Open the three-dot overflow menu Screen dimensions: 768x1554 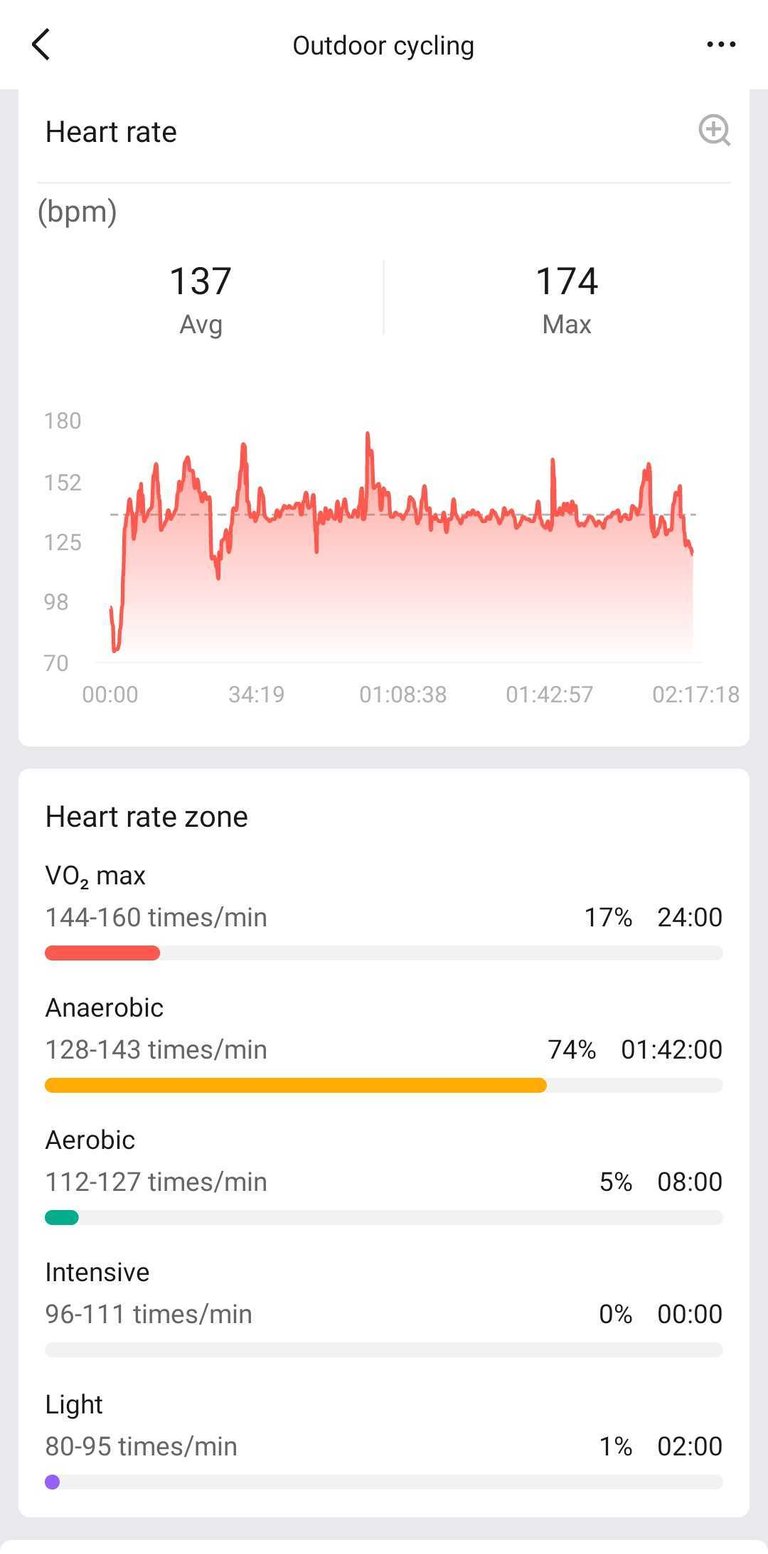[721, 45]
